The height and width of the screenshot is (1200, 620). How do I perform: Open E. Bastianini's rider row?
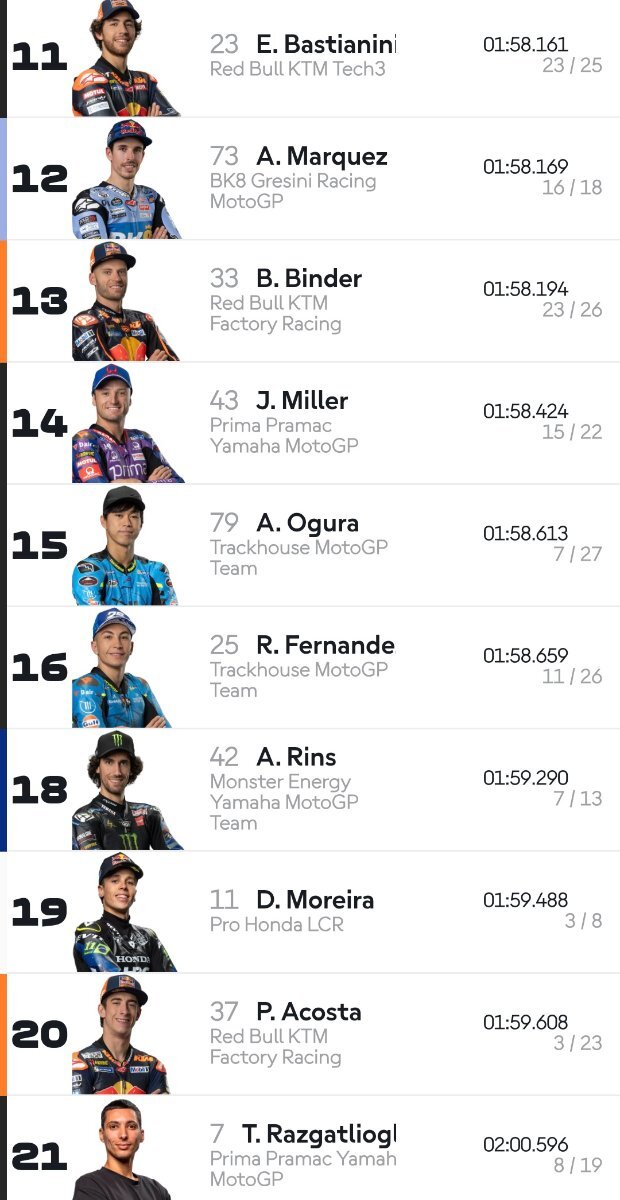click(x=310, y=57)
